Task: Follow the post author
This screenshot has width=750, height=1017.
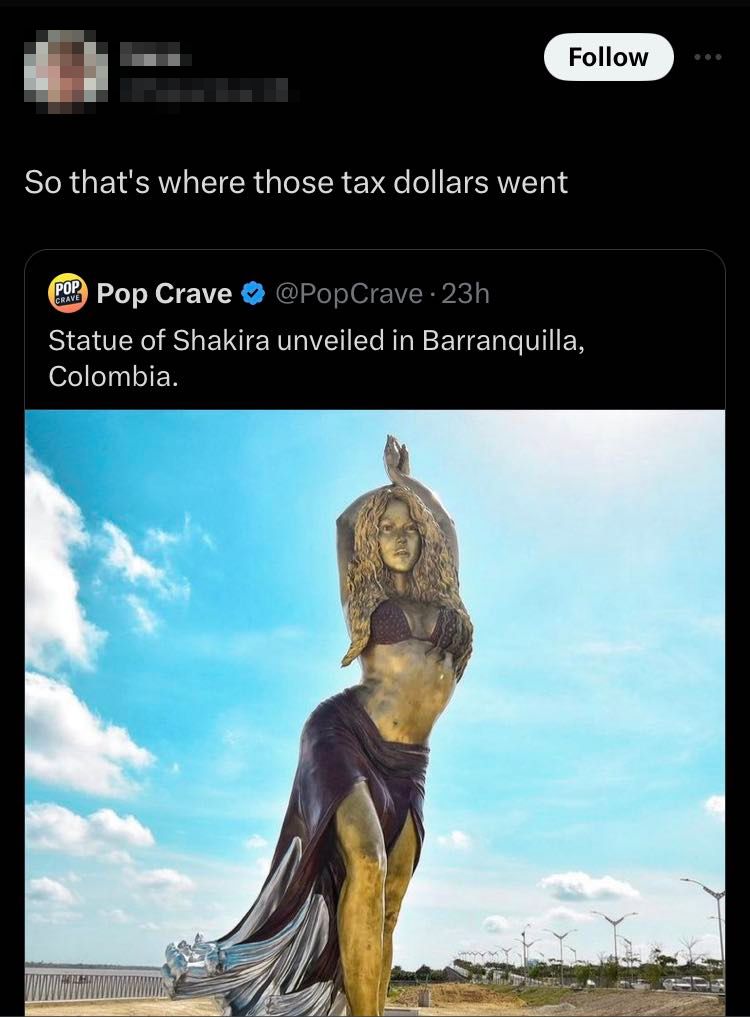Action: (x=608, y=57)
